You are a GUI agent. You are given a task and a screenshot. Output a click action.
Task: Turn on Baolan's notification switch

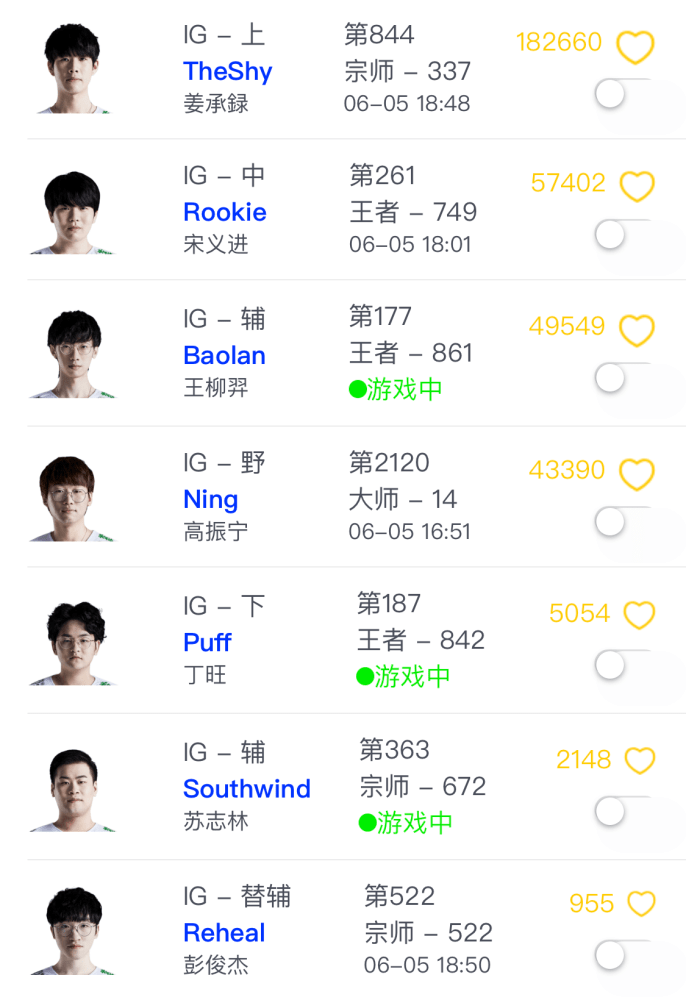tap(620, 378)
